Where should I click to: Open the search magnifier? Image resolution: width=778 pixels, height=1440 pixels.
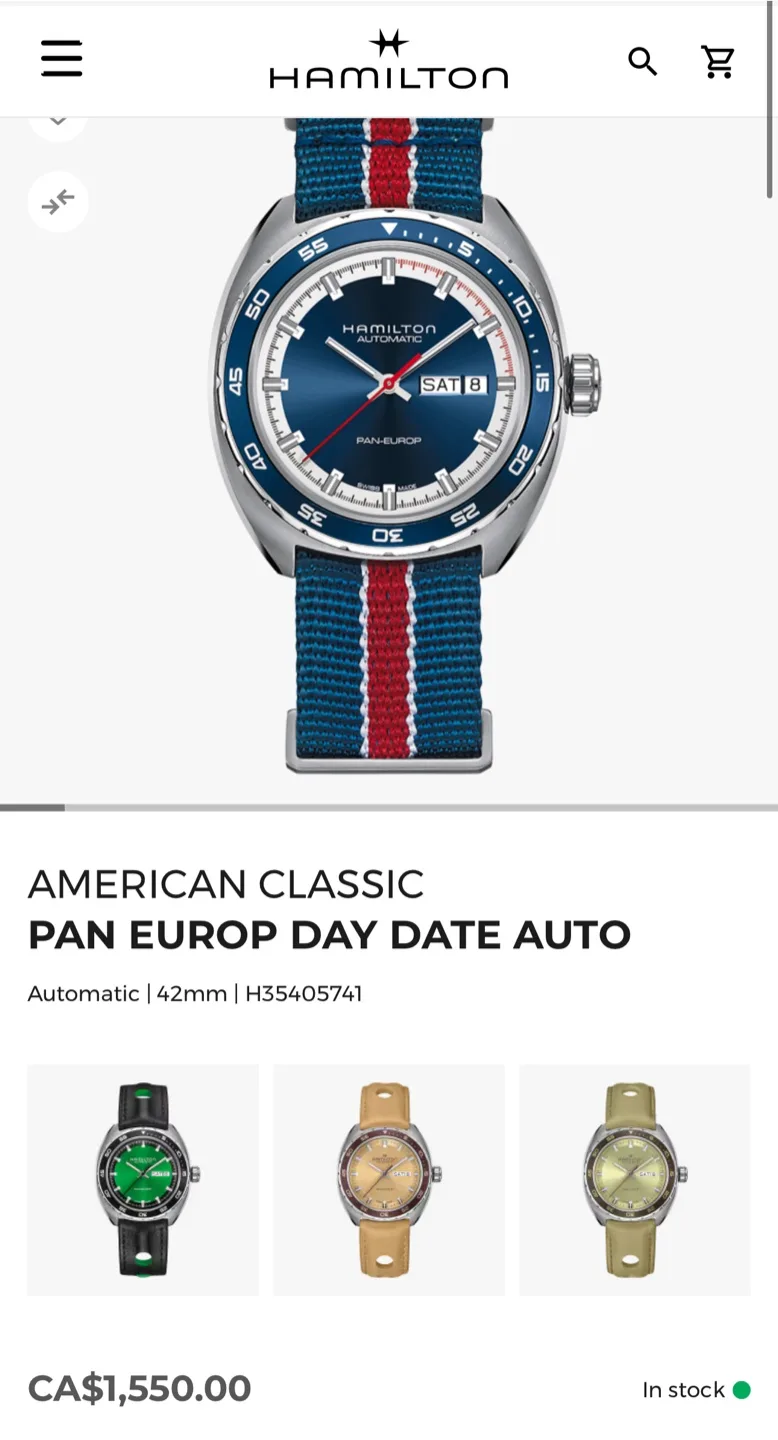[643, 61]
